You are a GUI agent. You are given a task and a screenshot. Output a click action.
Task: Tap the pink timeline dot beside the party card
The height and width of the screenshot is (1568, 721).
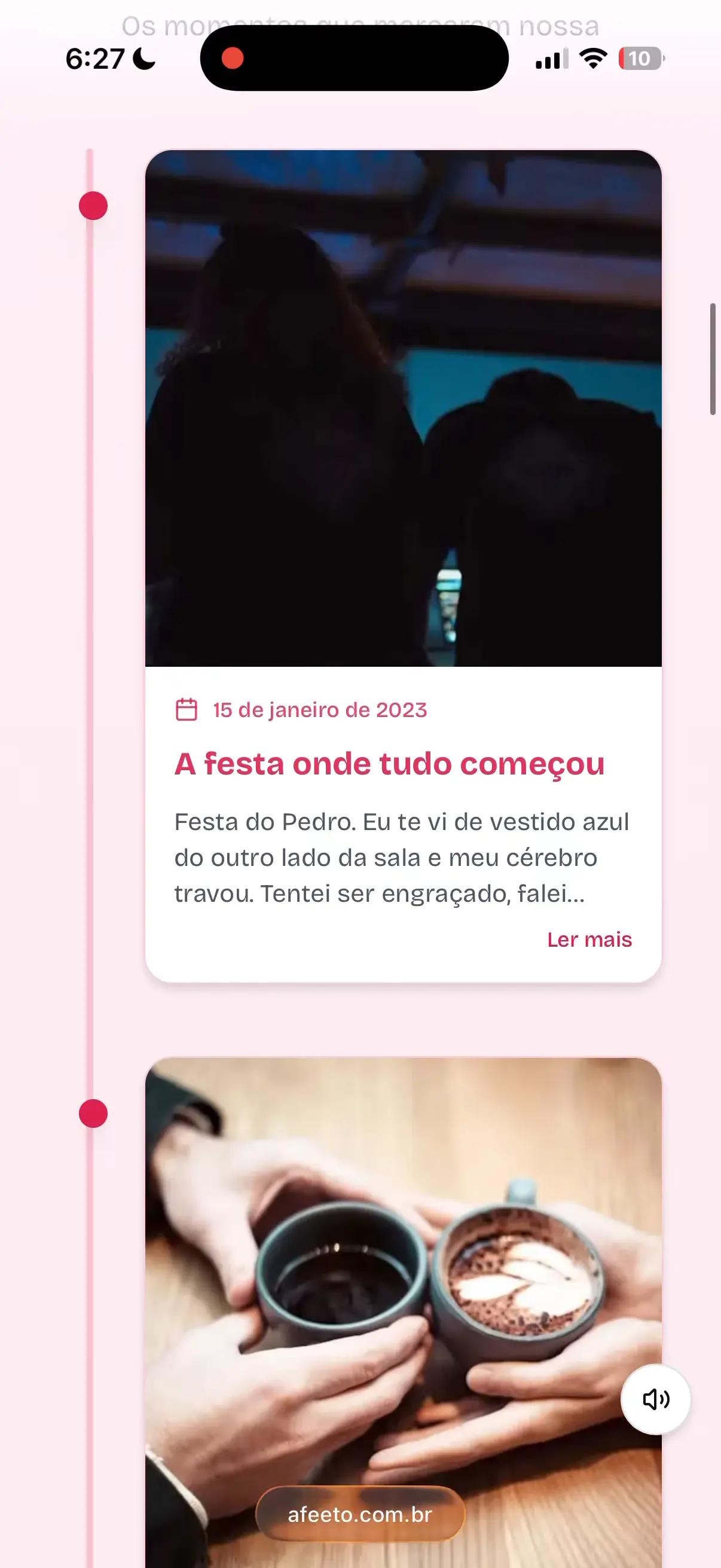(x=92, y=206)
